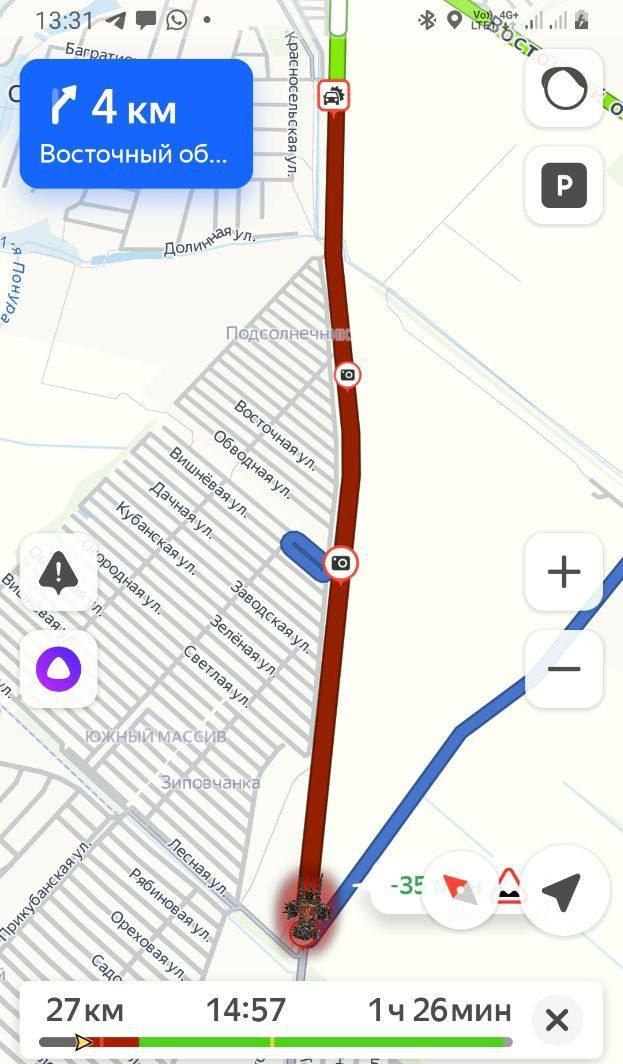The image size is (623, 1064).
Task: Cancel the route with the X button
Action: pos(557,1020)
